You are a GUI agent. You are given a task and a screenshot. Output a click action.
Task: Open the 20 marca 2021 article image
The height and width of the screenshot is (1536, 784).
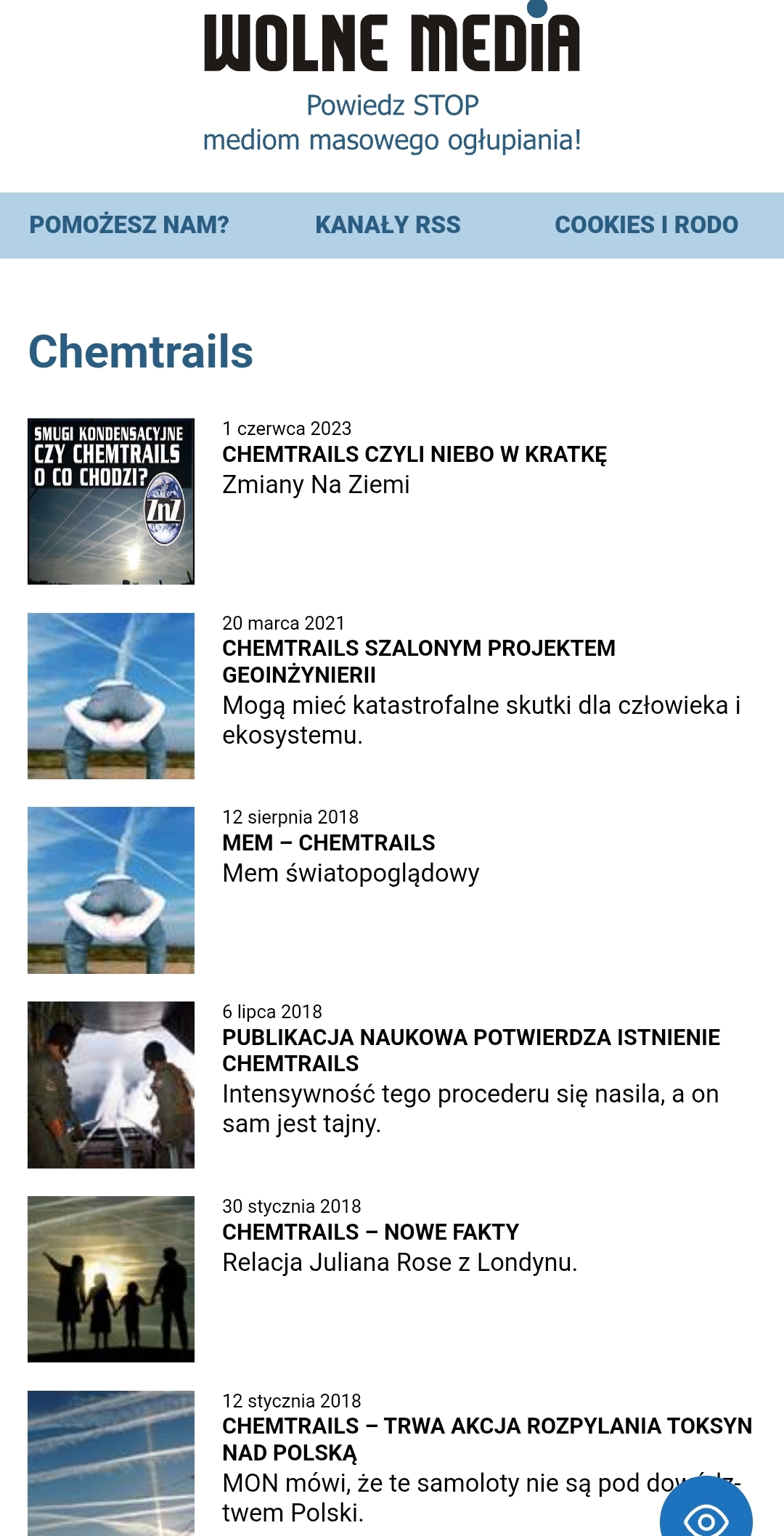pyautogui.click(x=111, y=696)
